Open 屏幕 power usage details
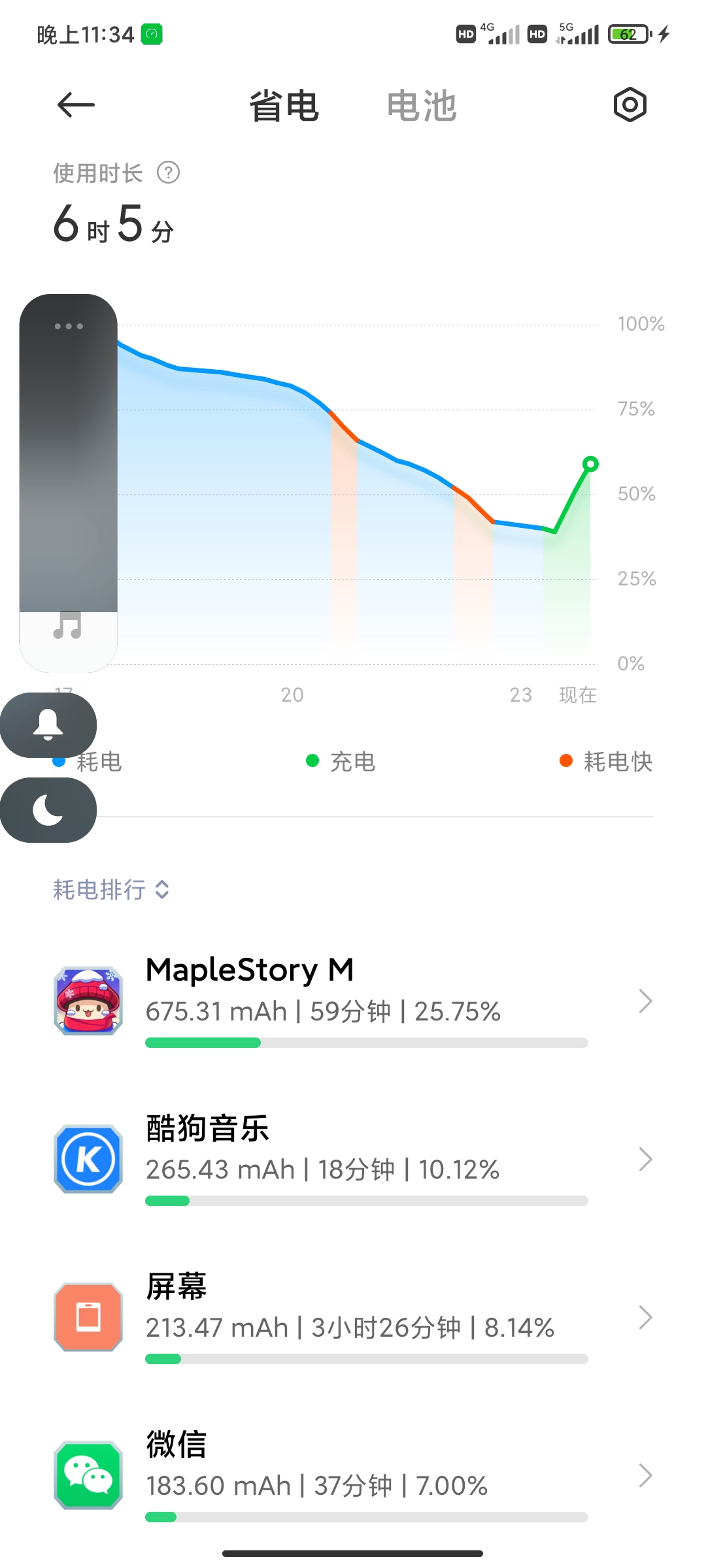 (353, 1318)
